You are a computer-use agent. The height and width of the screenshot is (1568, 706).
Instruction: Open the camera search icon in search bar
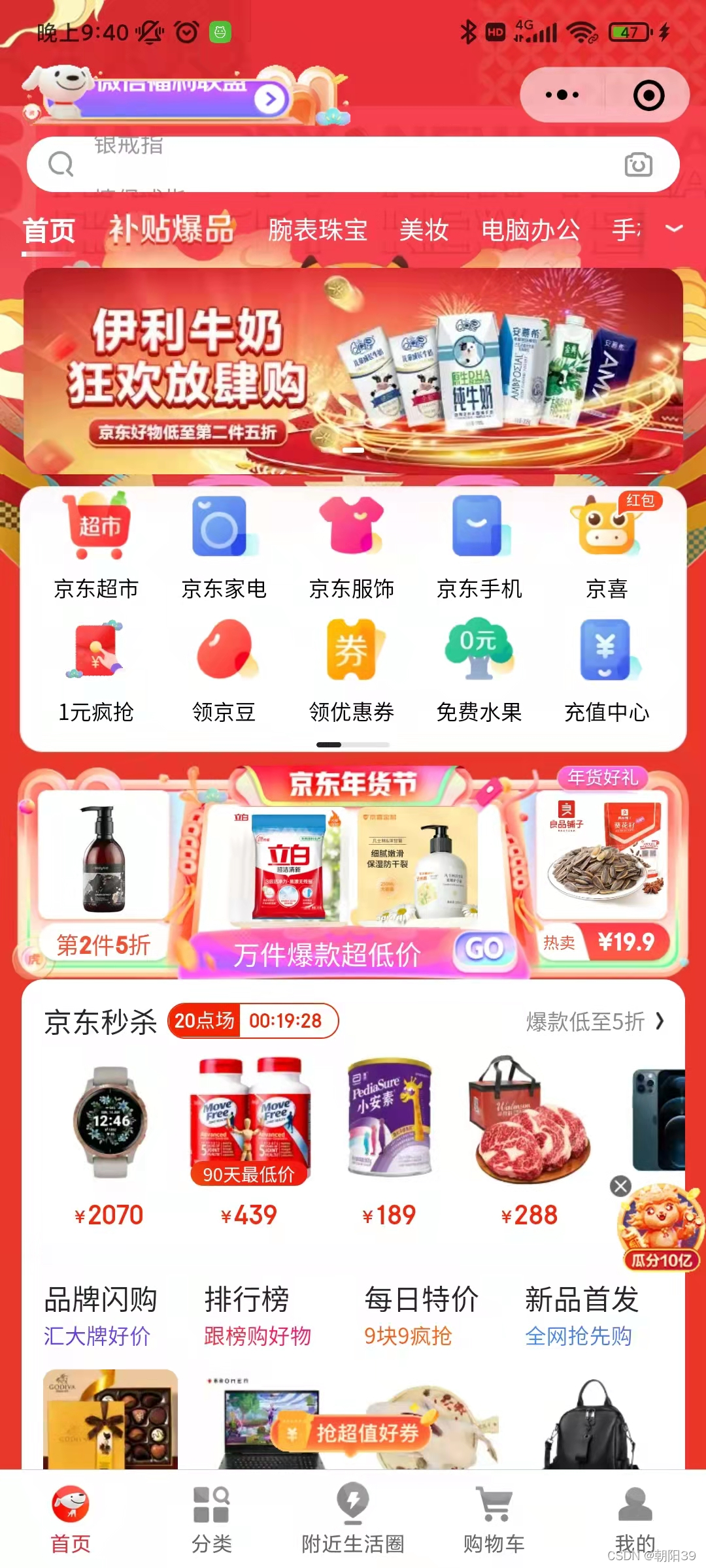click(x=637, y=164)
